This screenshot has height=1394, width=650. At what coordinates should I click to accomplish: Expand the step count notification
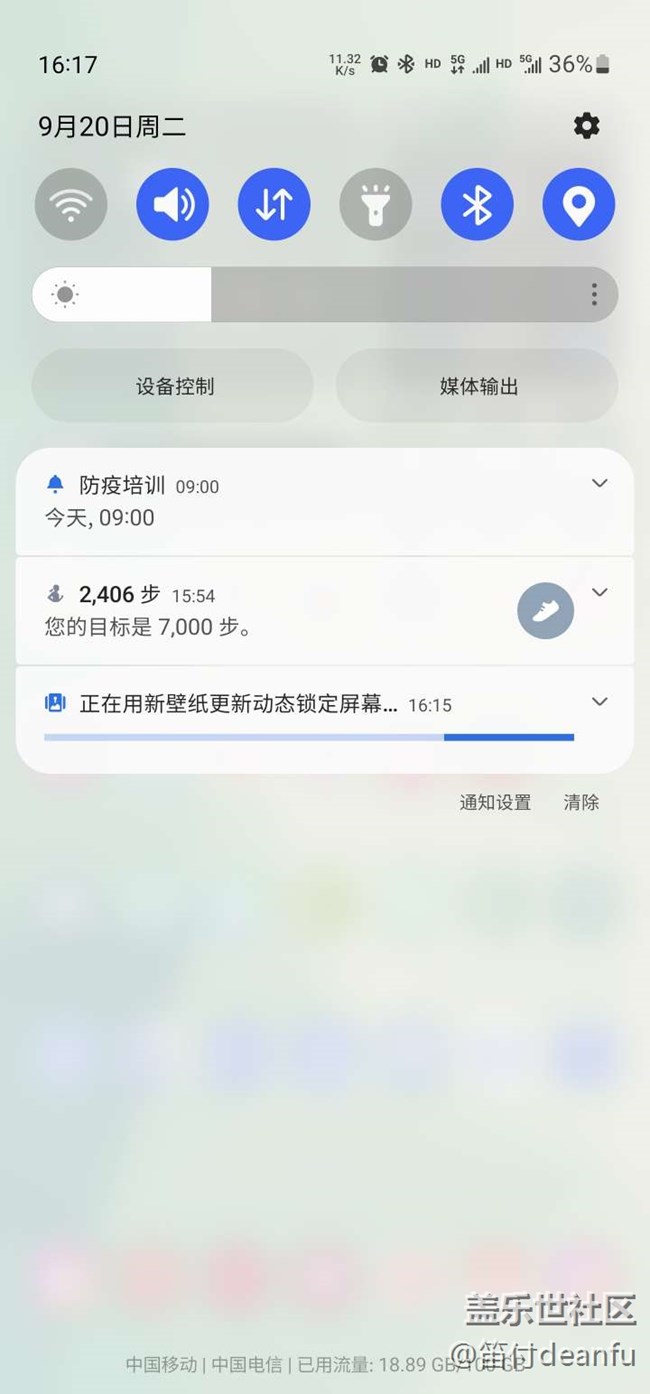(x=600, y=593)
